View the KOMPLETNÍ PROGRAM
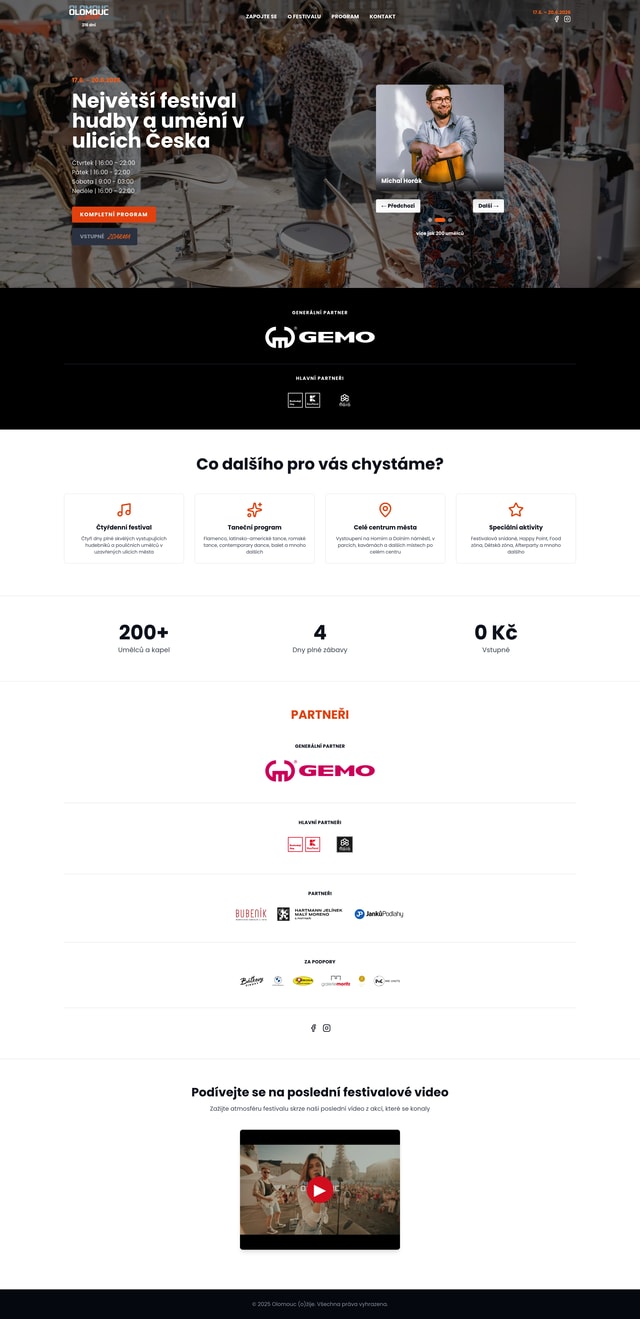The image size is (640, 1319). pos(114,214)
